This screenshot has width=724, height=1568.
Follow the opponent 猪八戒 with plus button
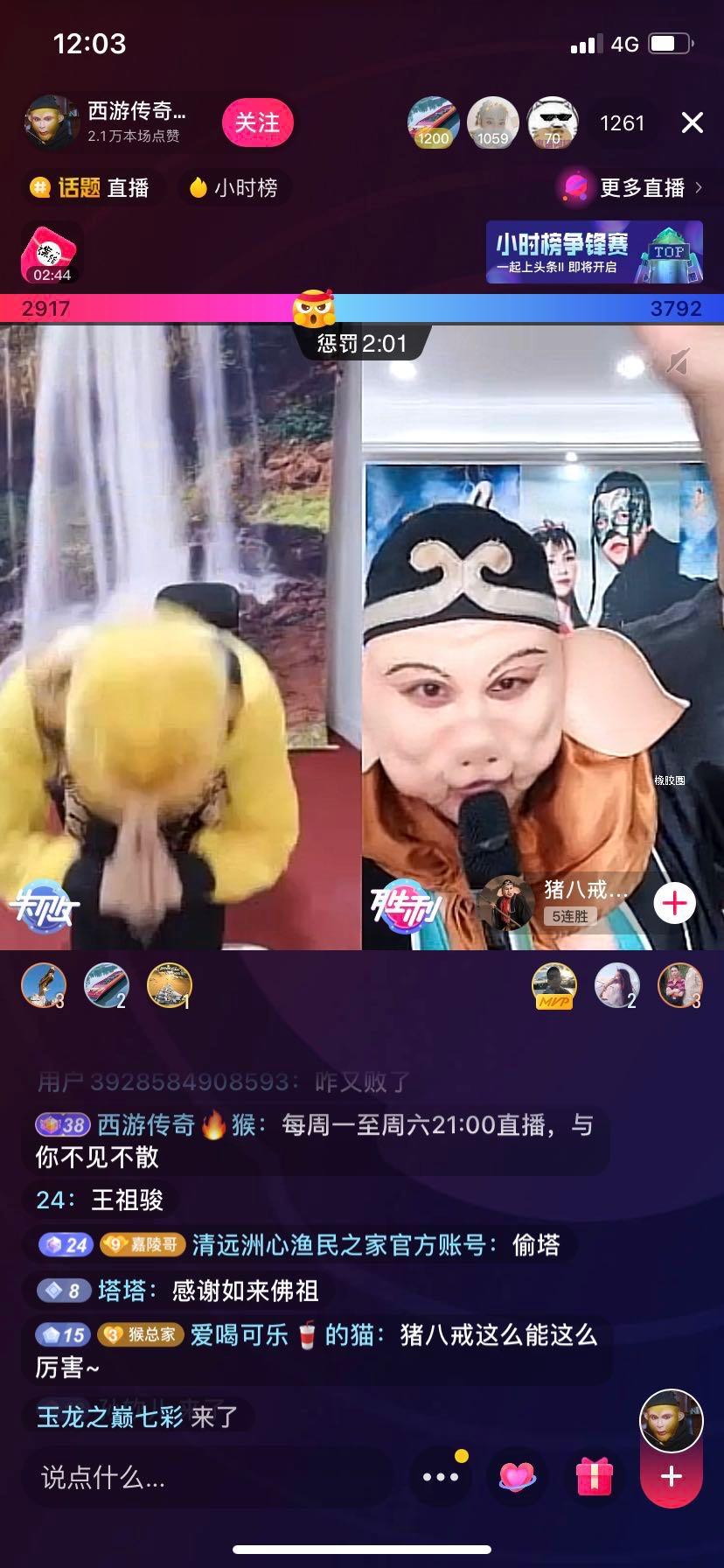[674, 903]
